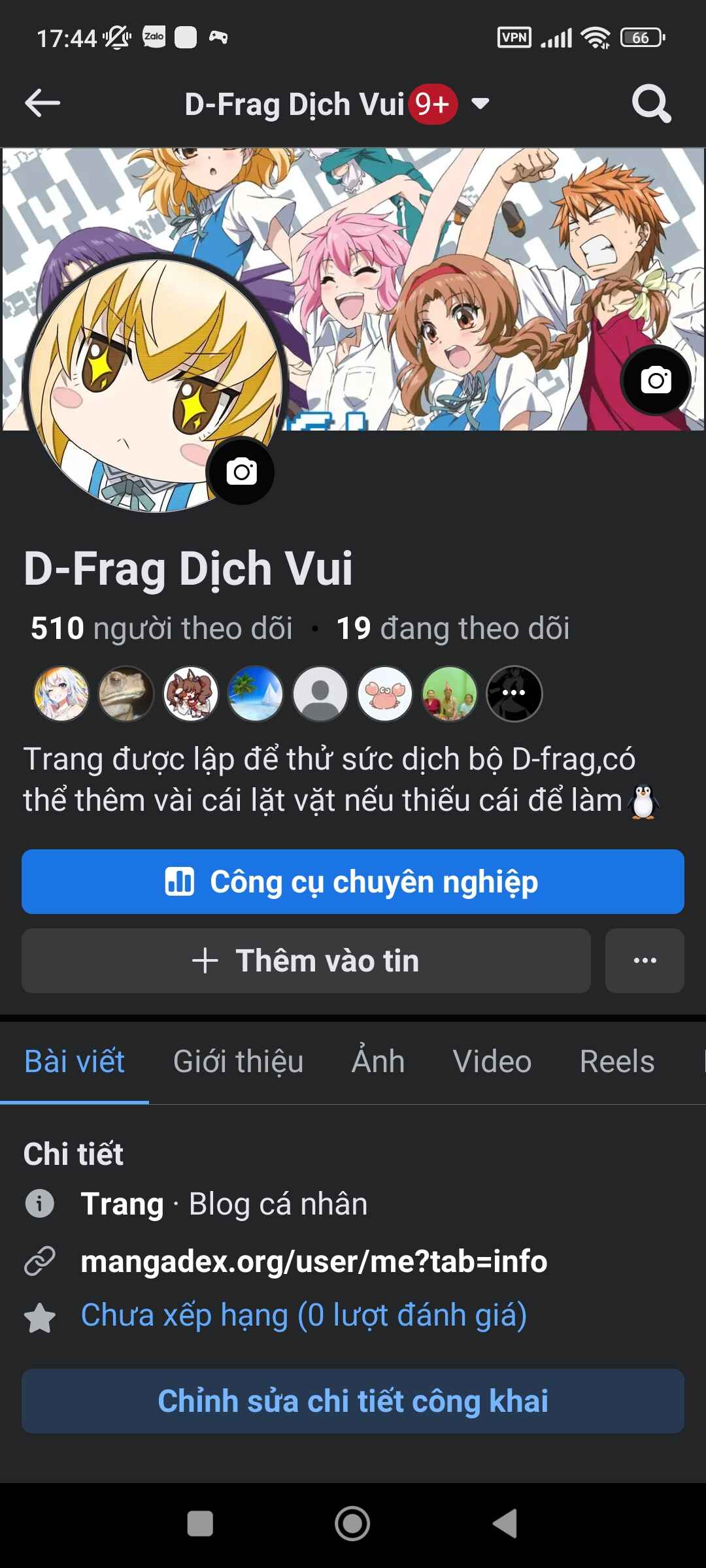Switch to the Reels tab

617,1061
